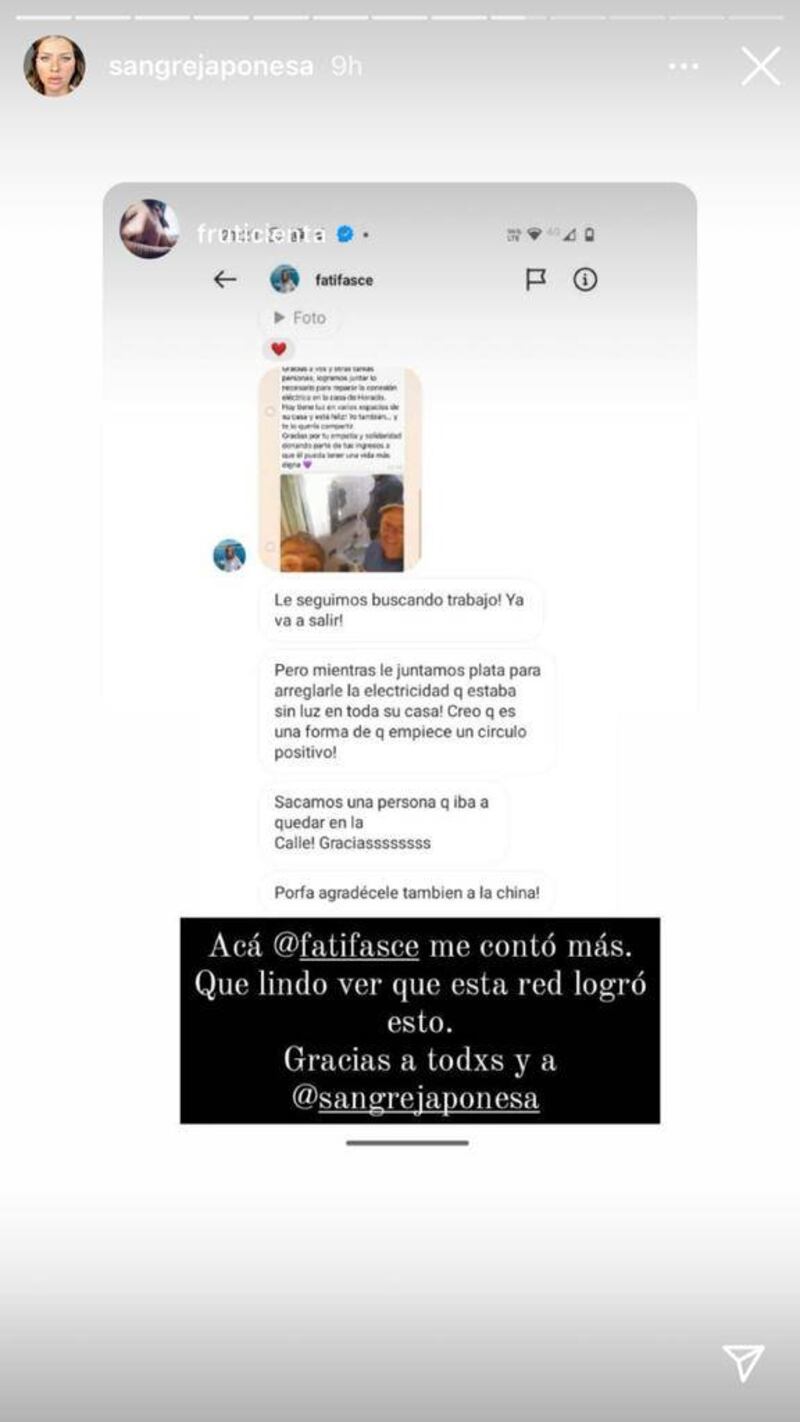Screen dimensions: 800x1422
Task: Open sangrejaponesa's profile picture
Action: coord(54,66)
